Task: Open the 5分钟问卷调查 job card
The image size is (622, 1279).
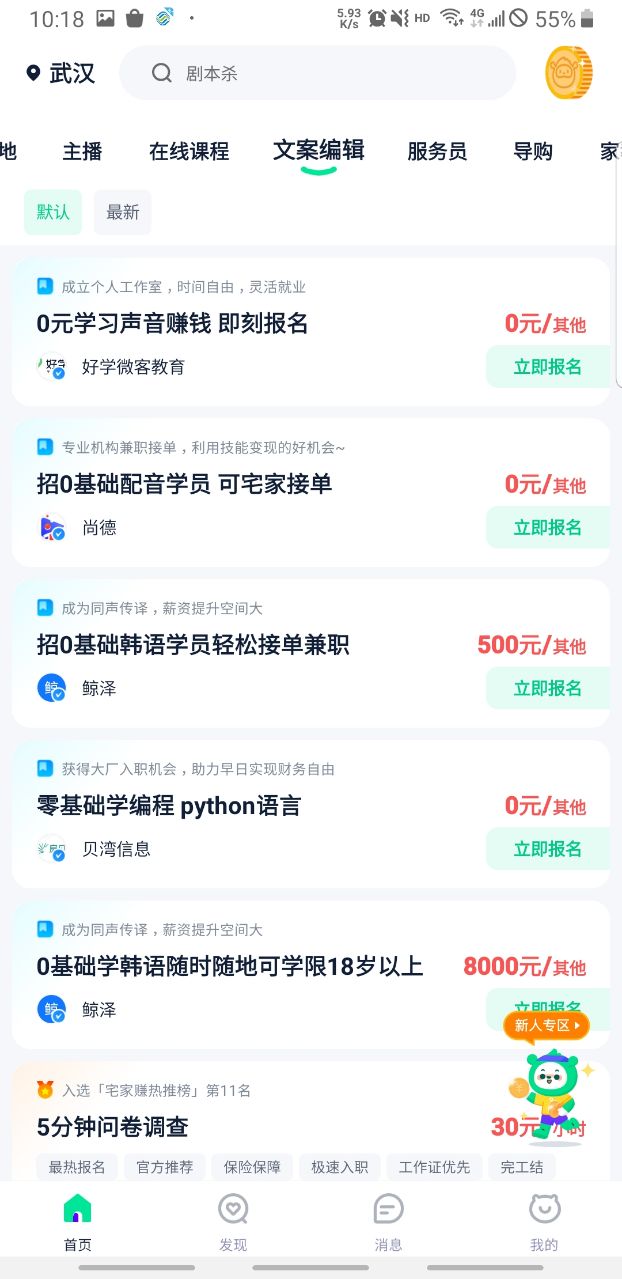Action: (200, 1127)
